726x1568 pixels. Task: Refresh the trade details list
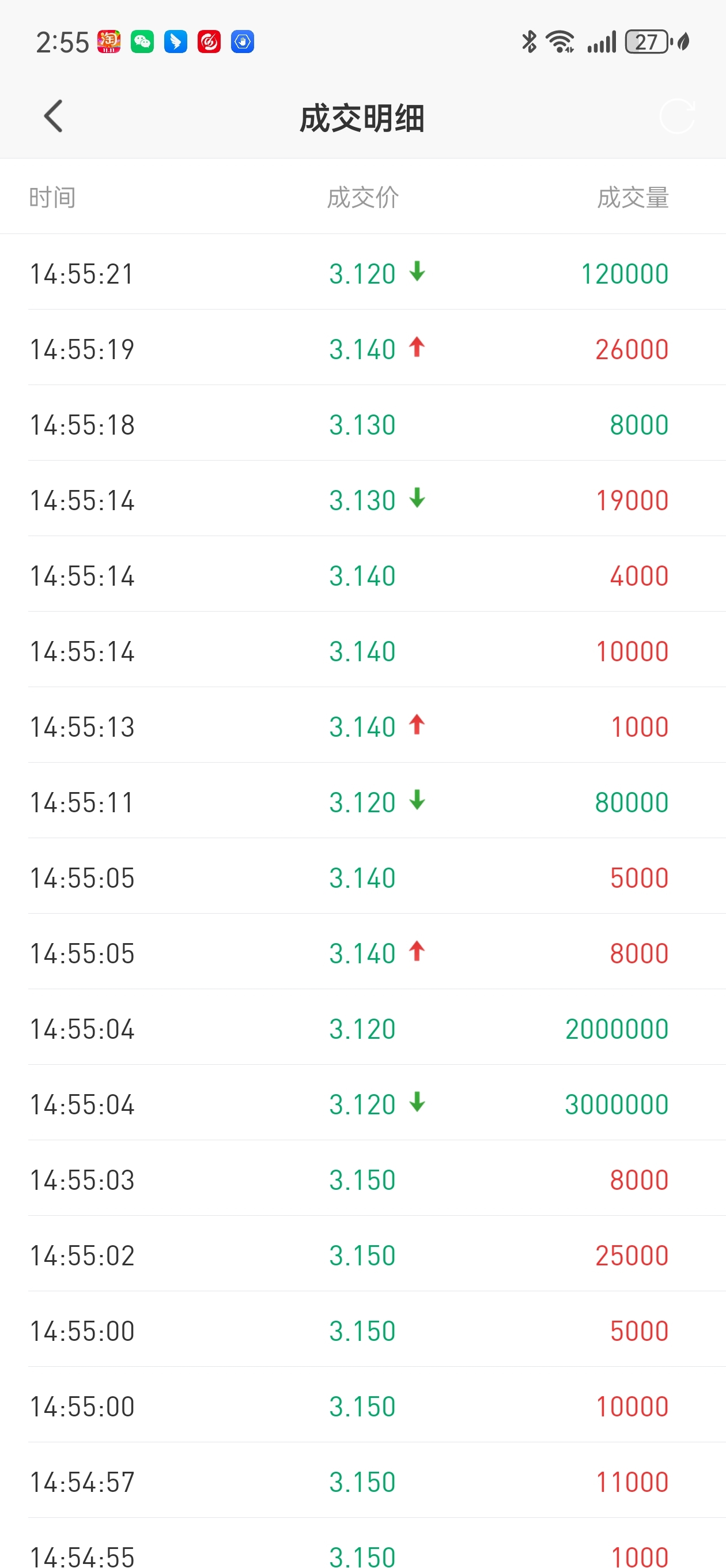click(x=676, y=116)
